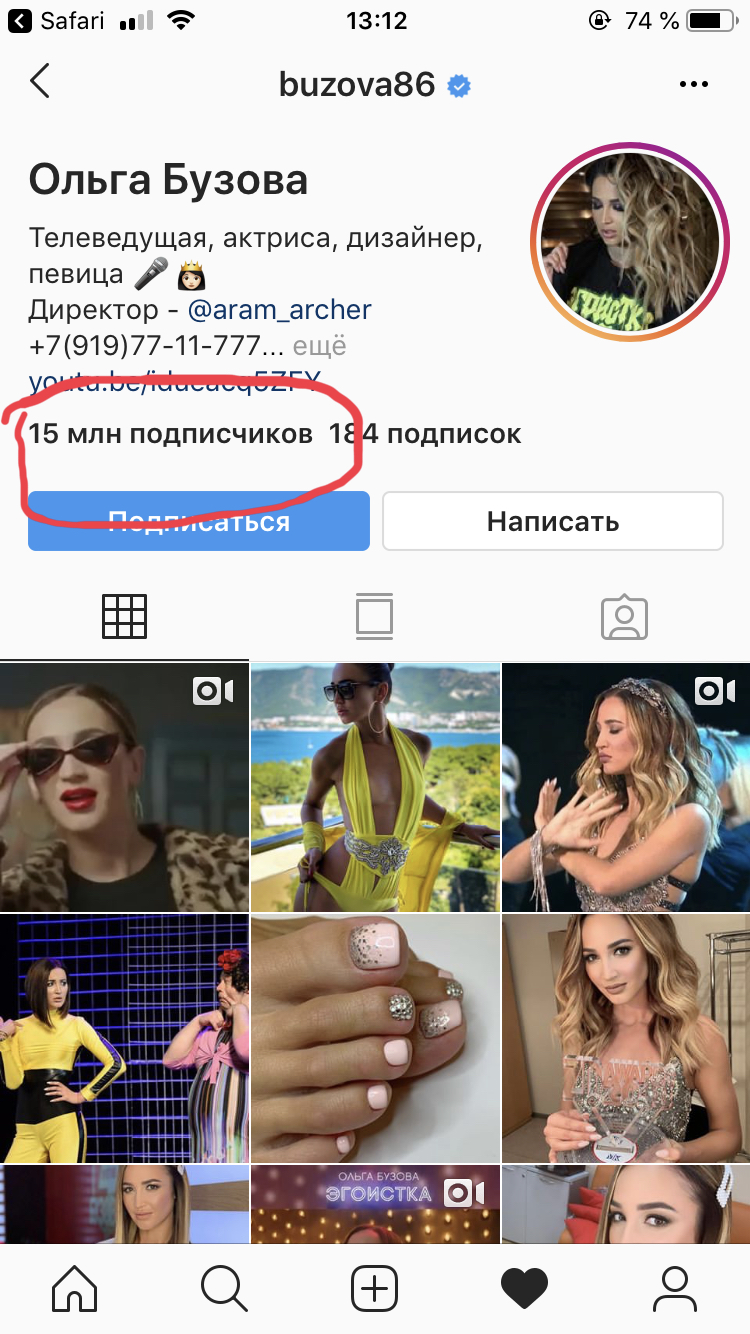The width and height of the screenshot is (750, 1334).
Task: Open the video with red sunglasses
Action: (124, 787)
